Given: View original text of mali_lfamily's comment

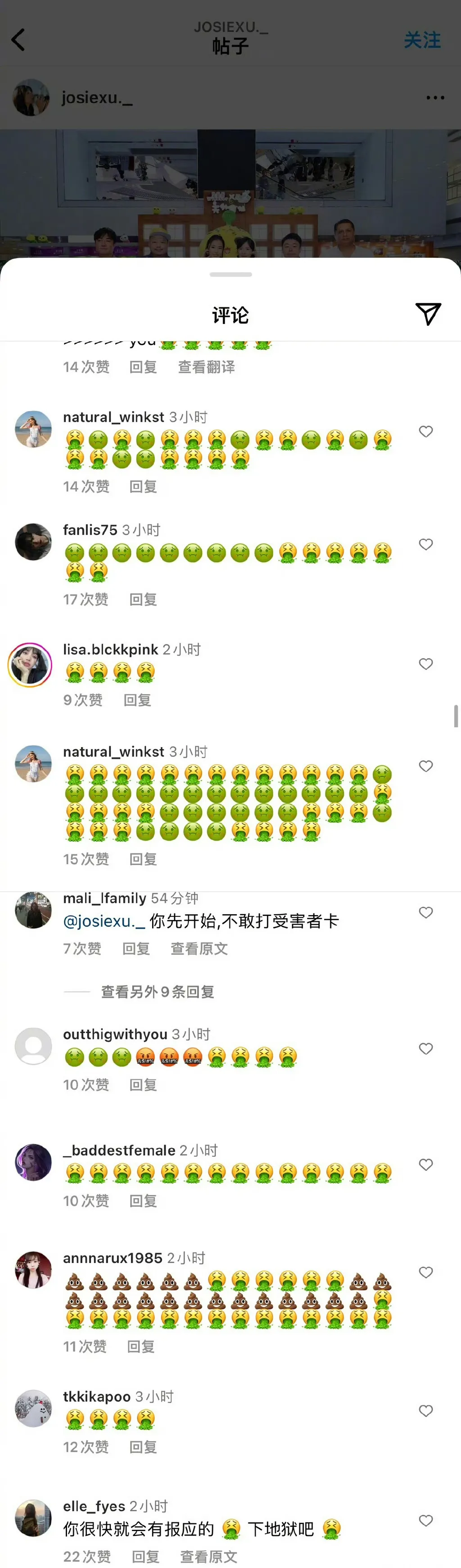Looking at the screenshot, I should [x=199, y=948].
